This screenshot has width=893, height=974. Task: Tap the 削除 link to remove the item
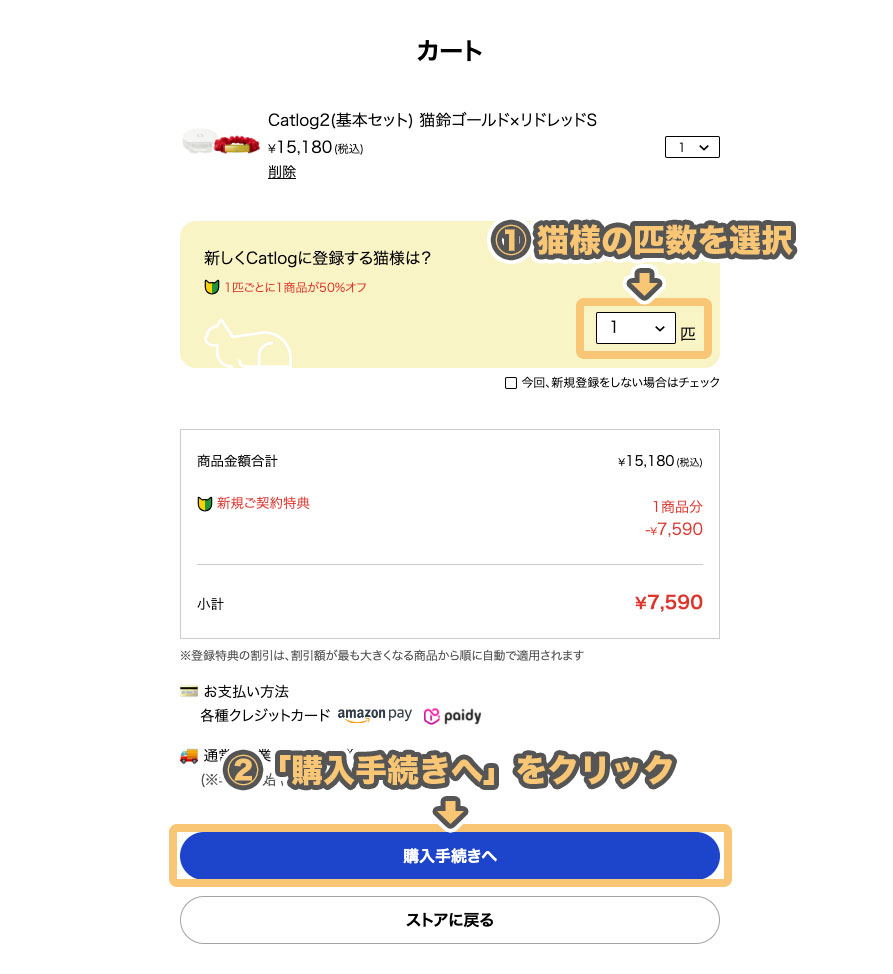click(x=282, y=172)
